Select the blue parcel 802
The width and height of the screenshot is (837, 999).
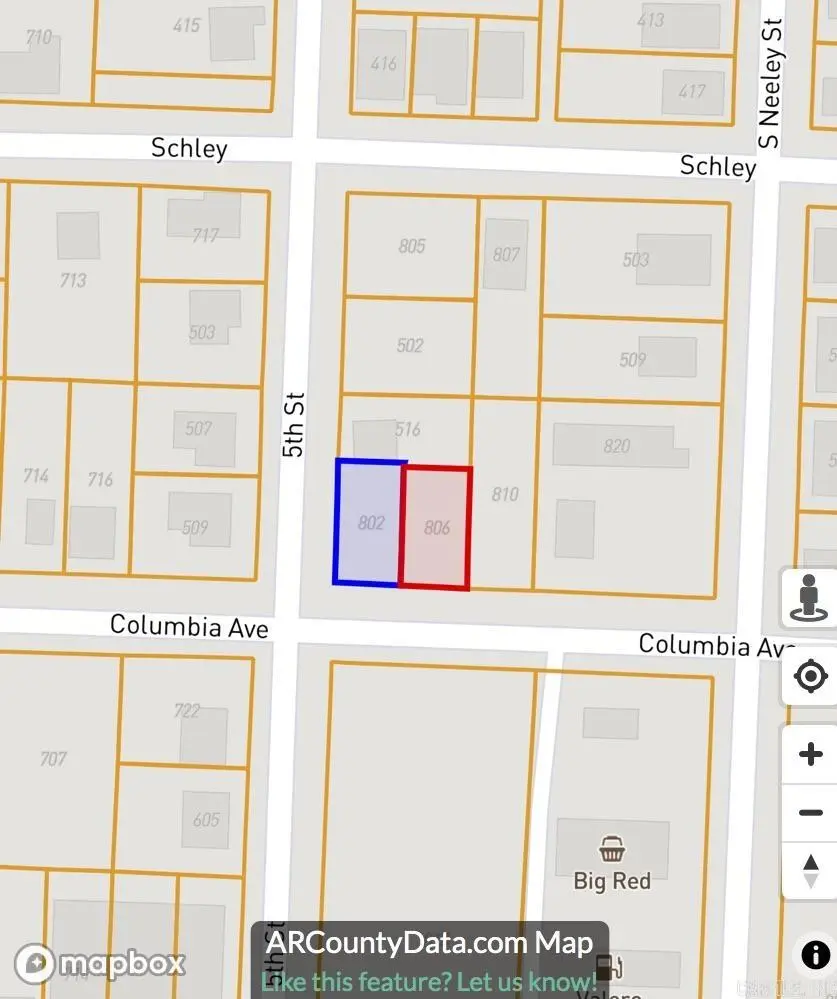point(370,522)
